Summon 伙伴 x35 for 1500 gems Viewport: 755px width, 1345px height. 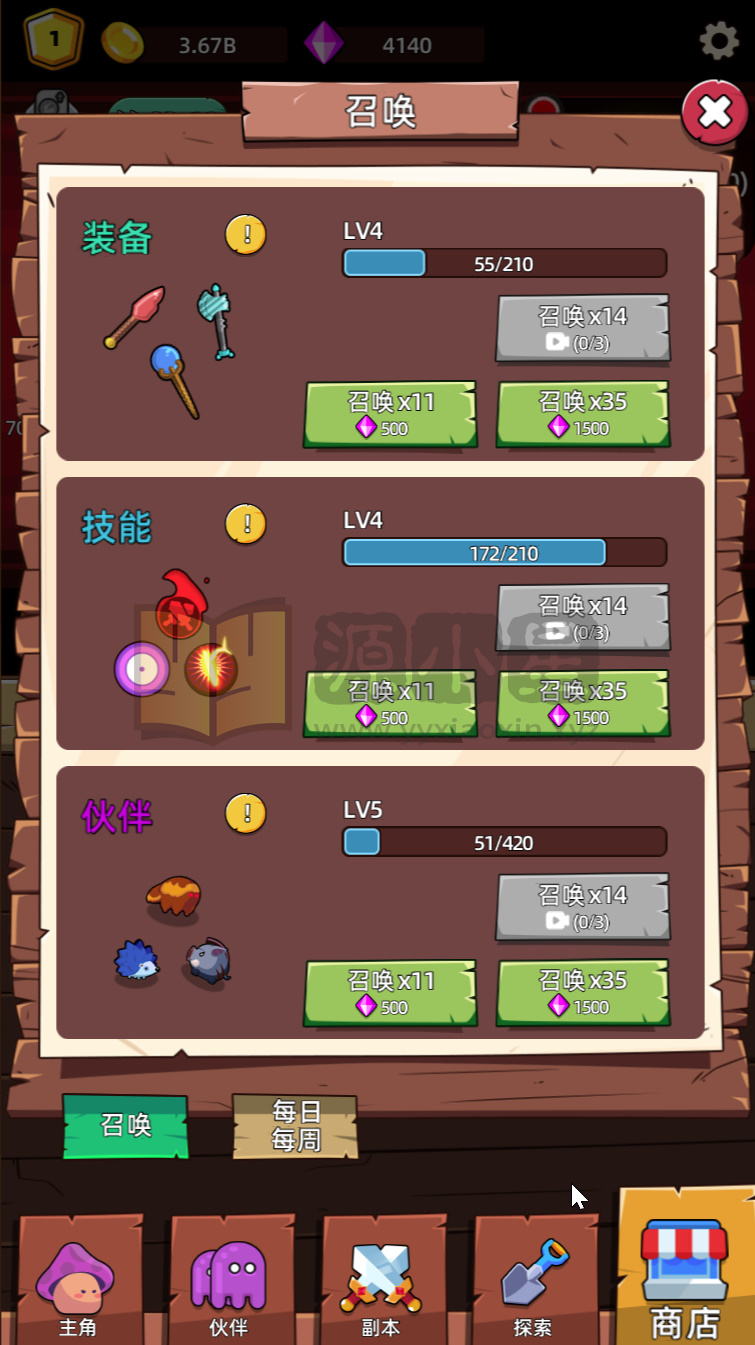[x=582, y=992]
